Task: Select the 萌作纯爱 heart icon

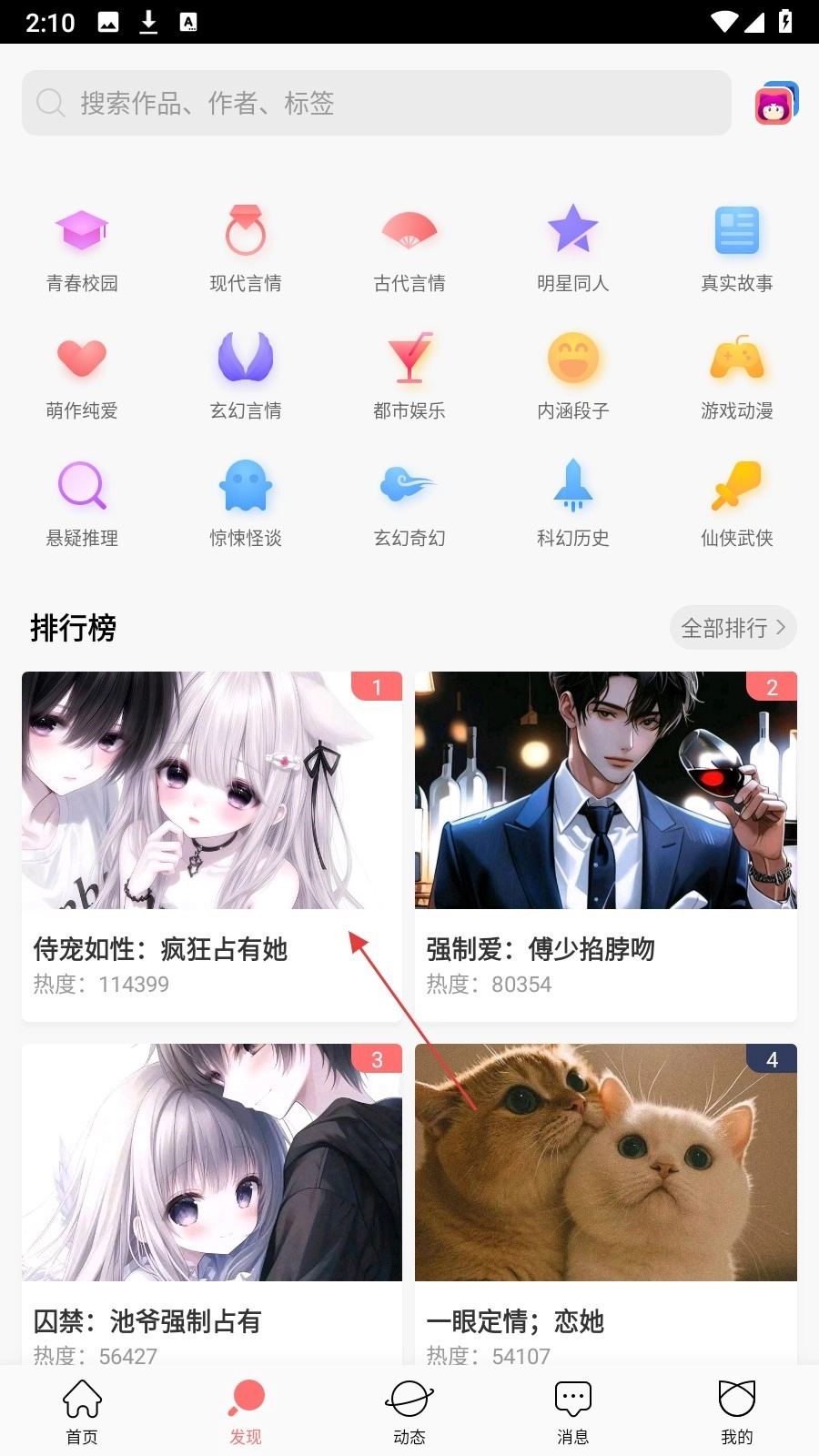Action: (x=82, y=373)
